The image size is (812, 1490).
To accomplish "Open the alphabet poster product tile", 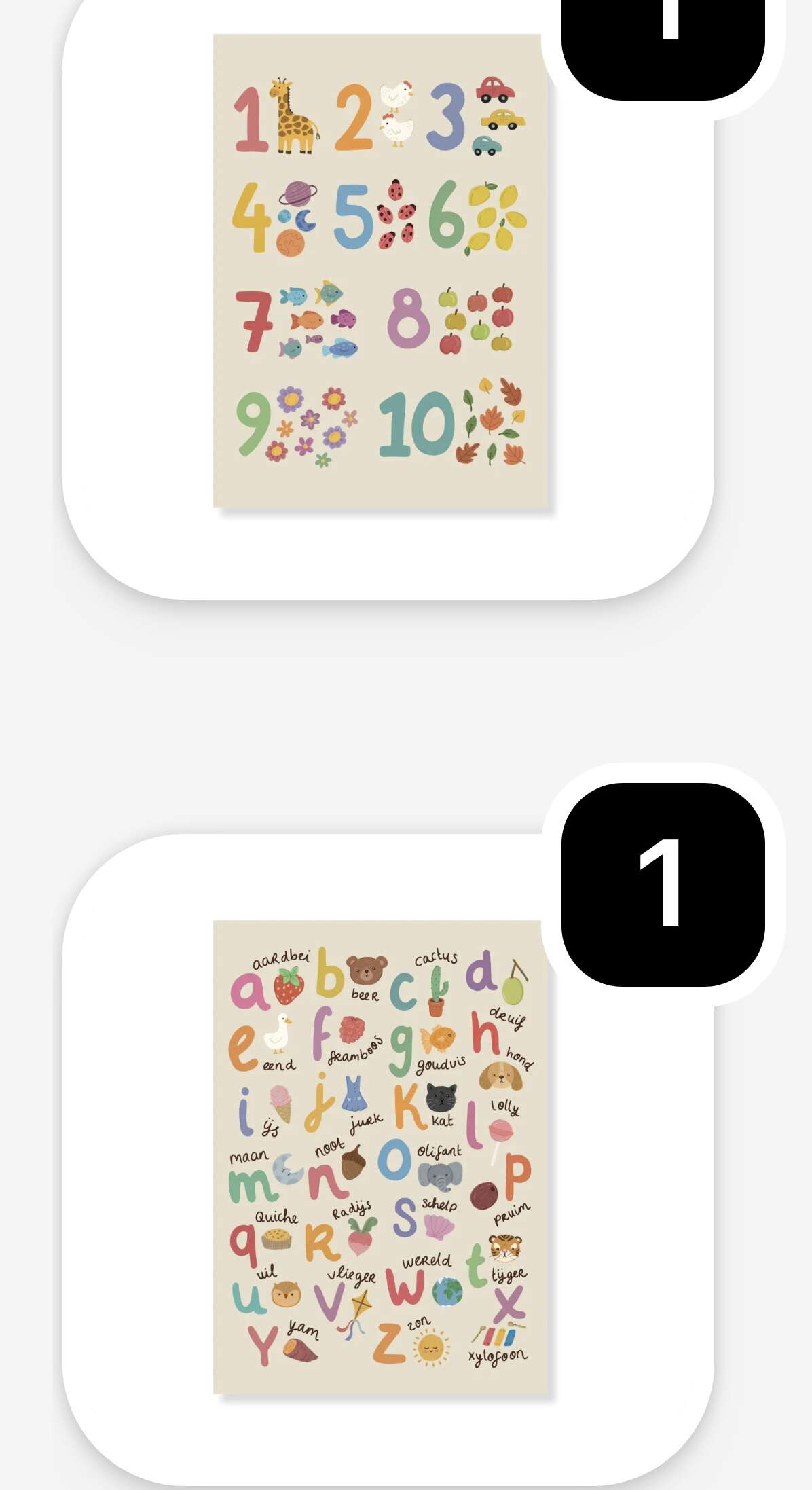I will (380, 1157).
